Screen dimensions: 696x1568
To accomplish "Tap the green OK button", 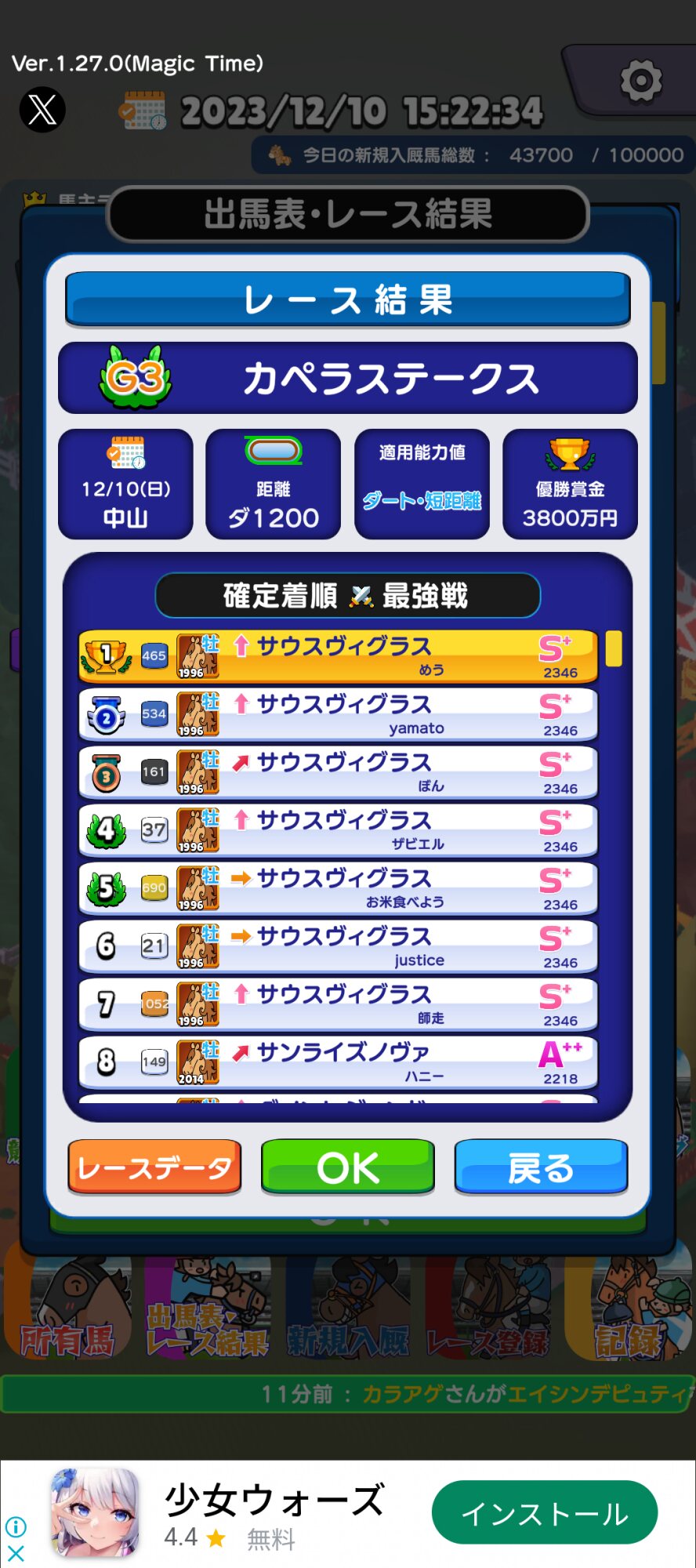I will 347,1167.
